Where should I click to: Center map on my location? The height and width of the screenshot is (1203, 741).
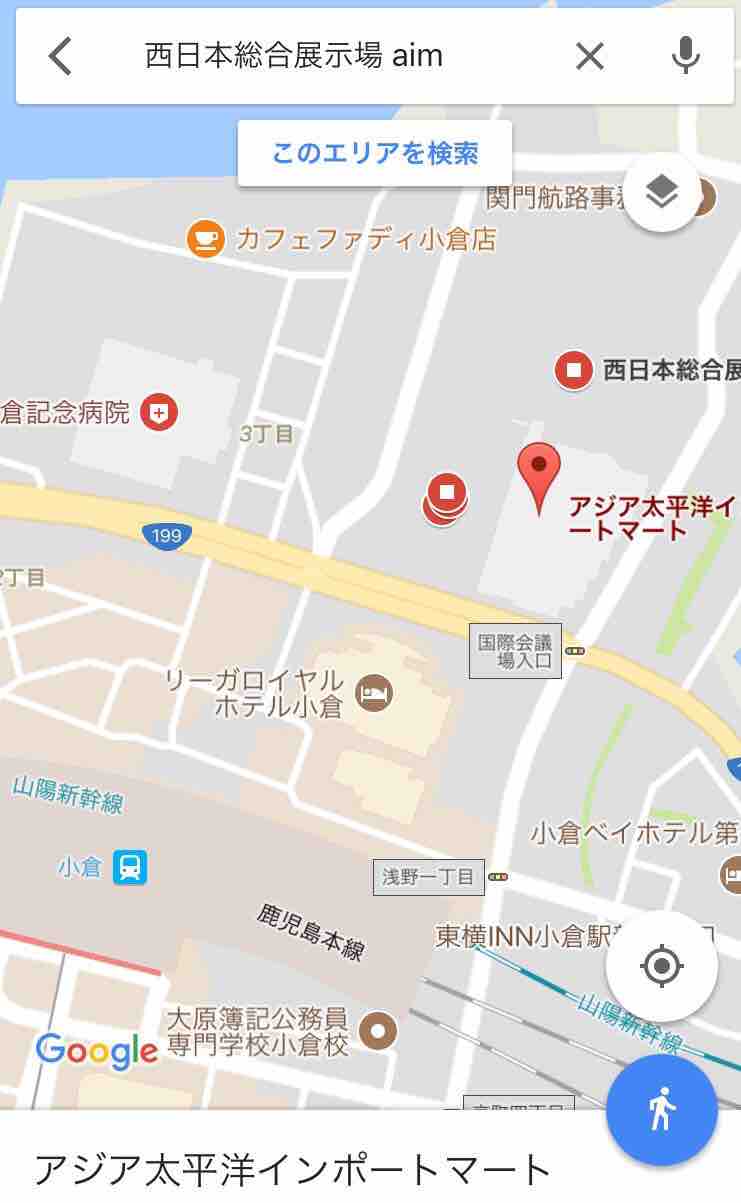click(661, 966)
